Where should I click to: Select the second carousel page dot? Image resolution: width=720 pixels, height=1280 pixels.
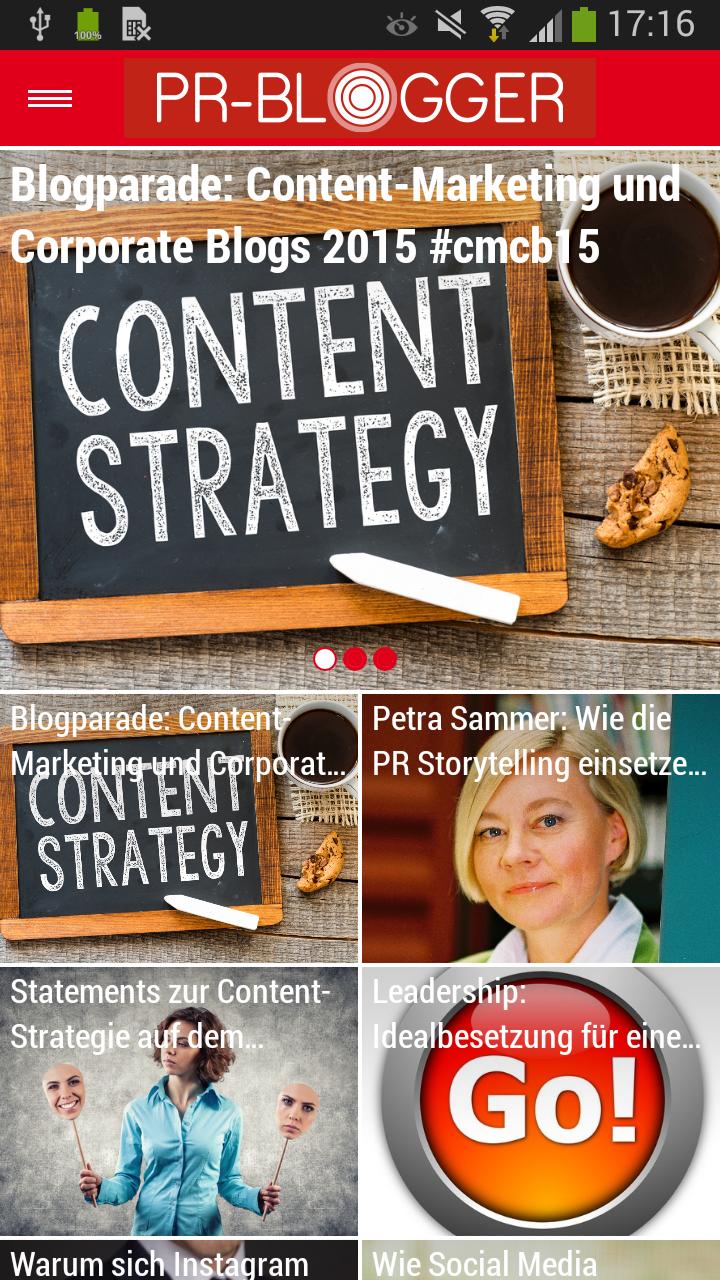(x=355, y=659)
